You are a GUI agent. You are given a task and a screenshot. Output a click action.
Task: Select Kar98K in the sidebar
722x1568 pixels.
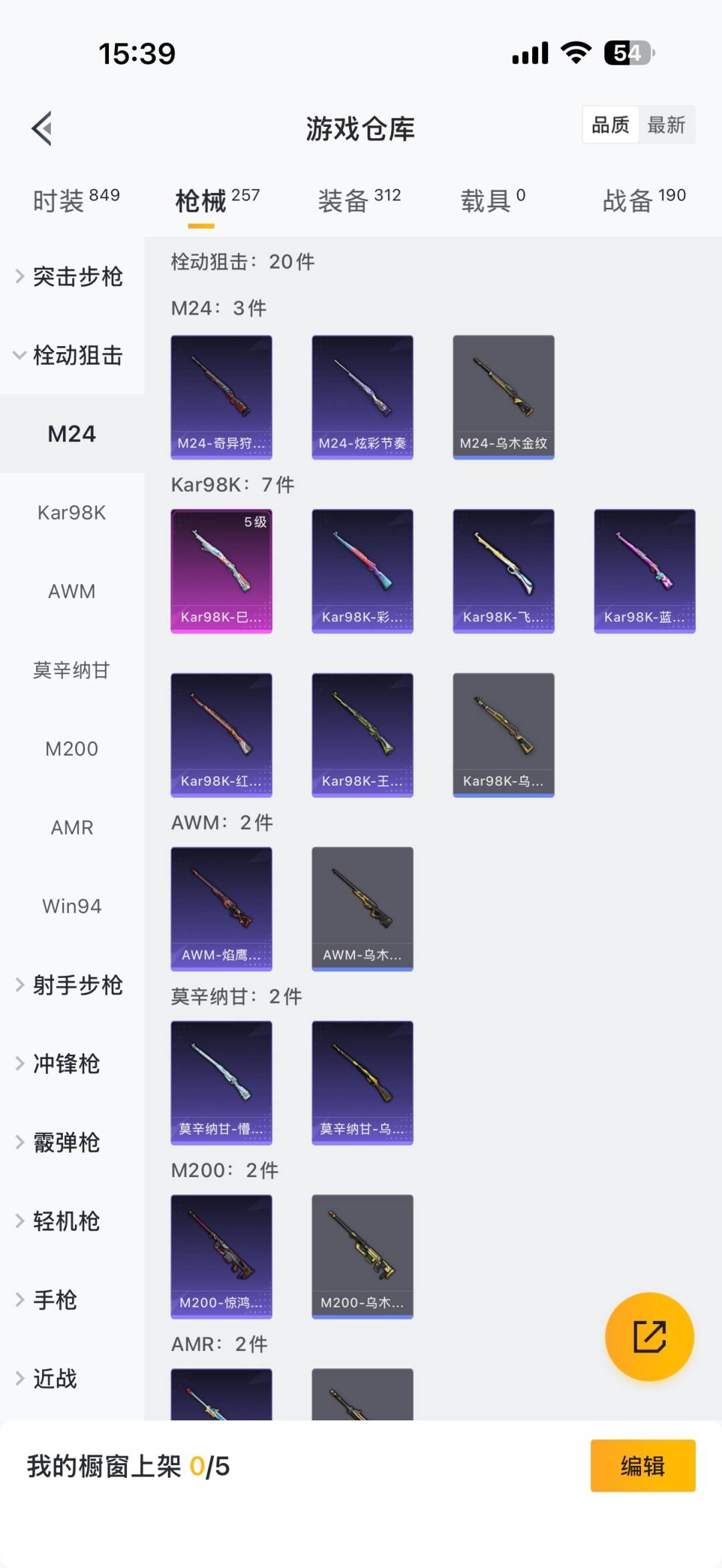point(72,512)
